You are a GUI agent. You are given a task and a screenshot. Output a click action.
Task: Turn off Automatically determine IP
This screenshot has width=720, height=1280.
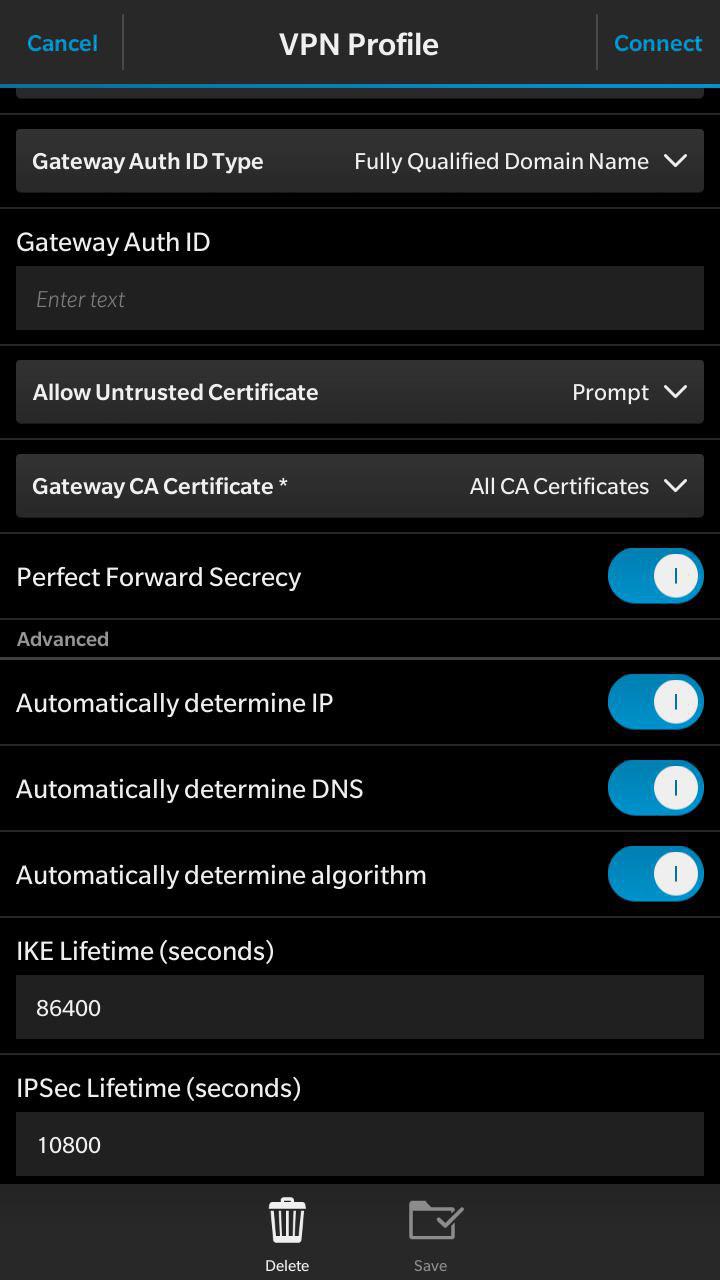click(655, 702)
